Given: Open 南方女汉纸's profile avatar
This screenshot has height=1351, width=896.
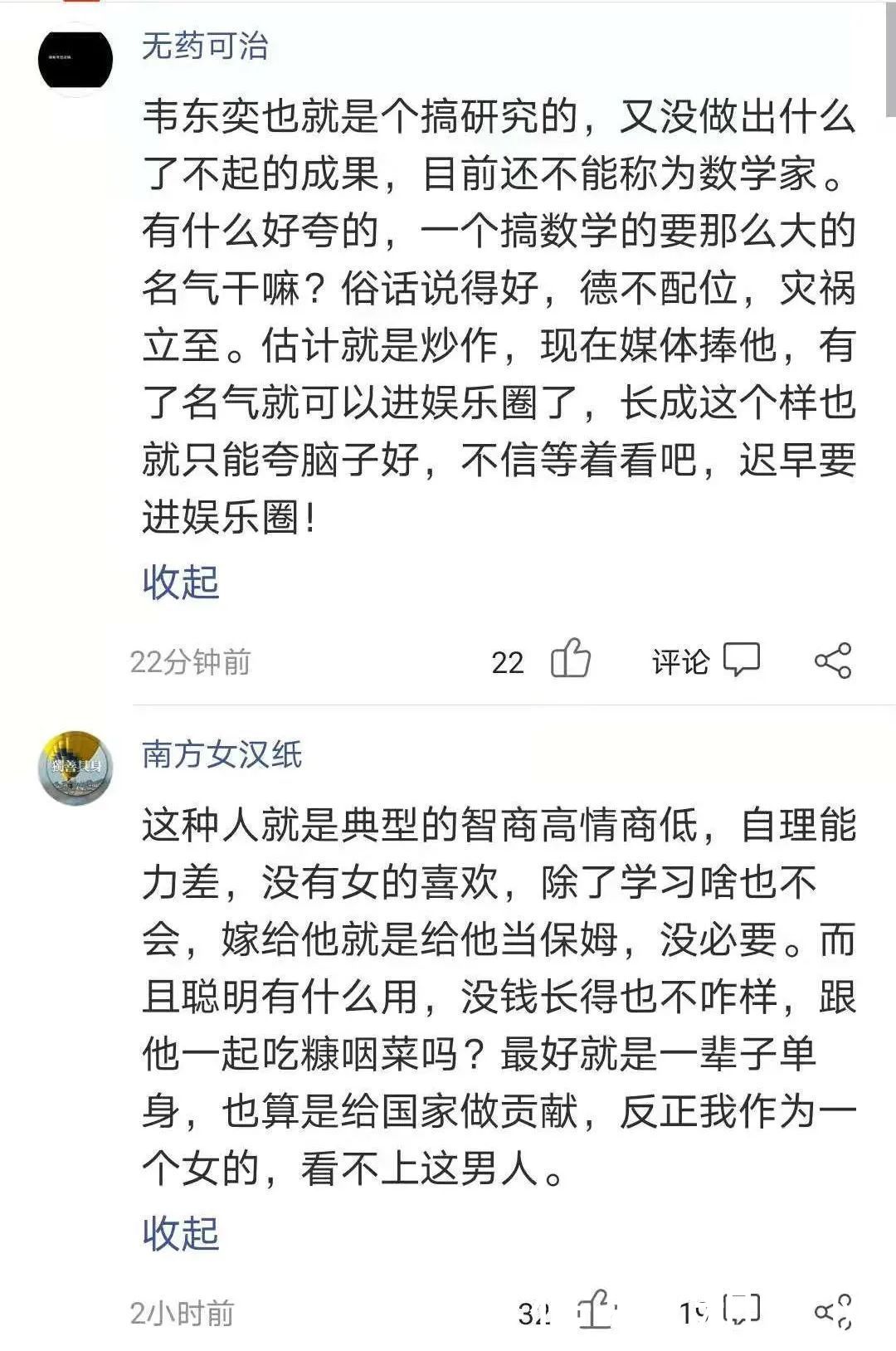Looking at the screenshot, I should (75, 768).
